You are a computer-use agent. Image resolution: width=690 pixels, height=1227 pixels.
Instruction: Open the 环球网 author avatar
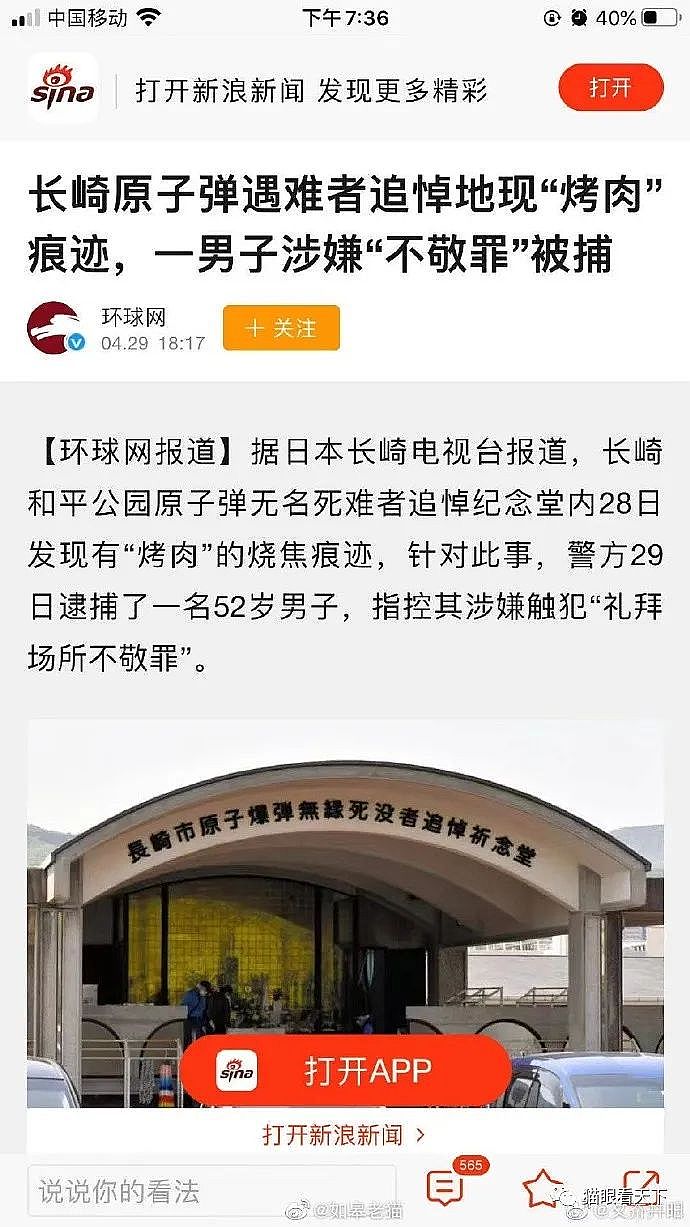[x=56, y=328]
